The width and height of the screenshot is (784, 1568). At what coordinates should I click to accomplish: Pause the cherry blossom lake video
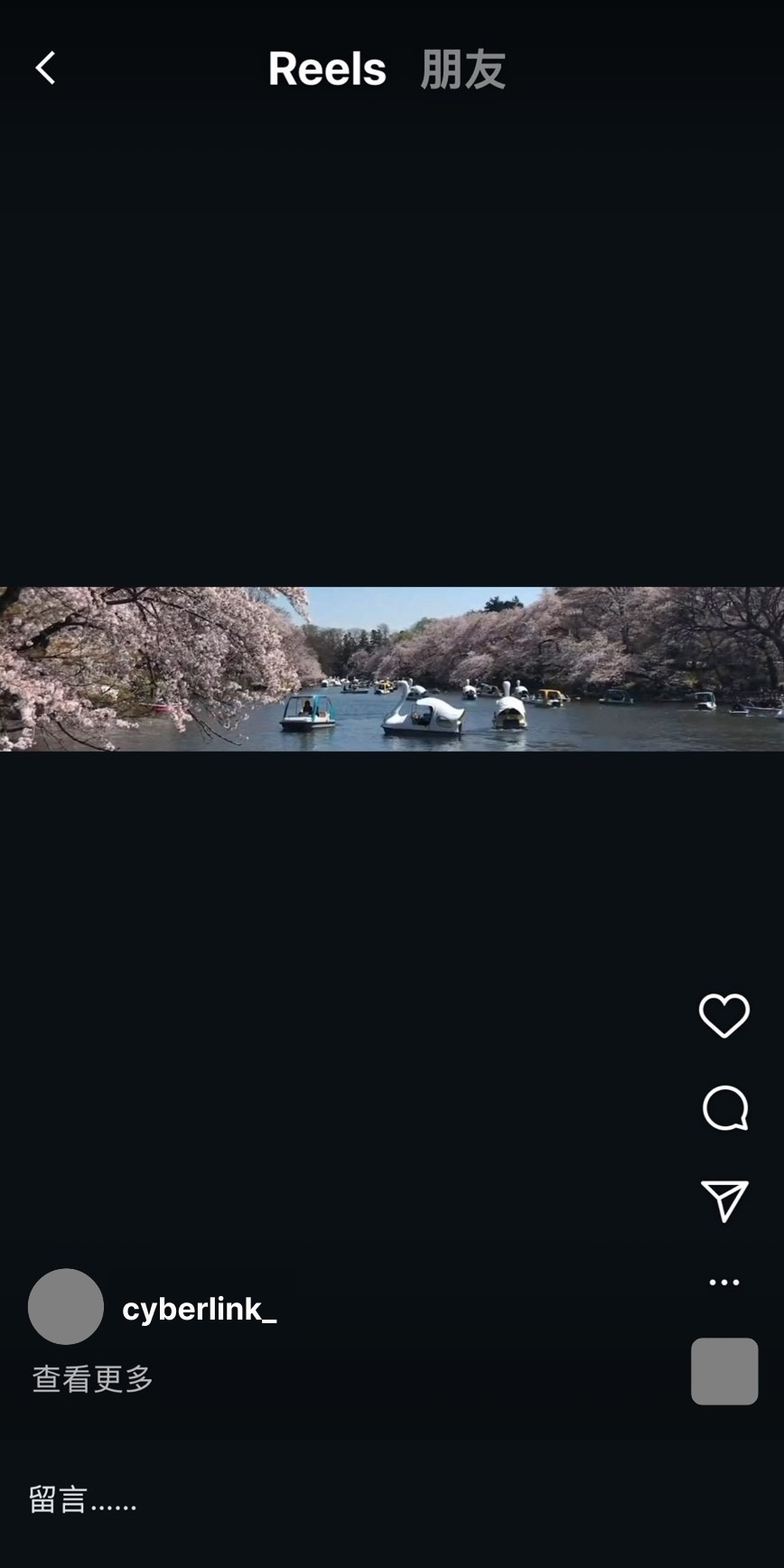pyautogui.click(x=392, y=668)
